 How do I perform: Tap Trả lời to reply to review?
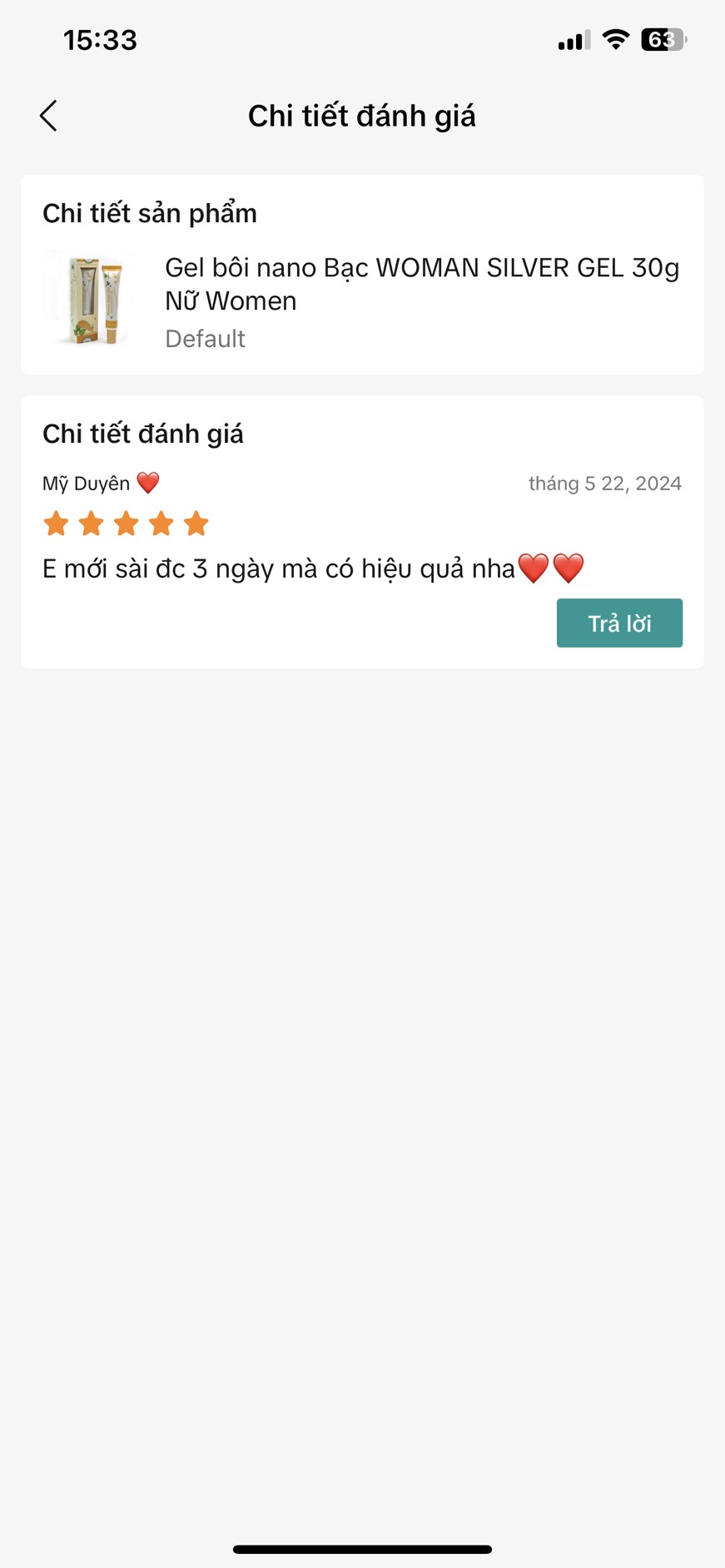click(618, 623)
